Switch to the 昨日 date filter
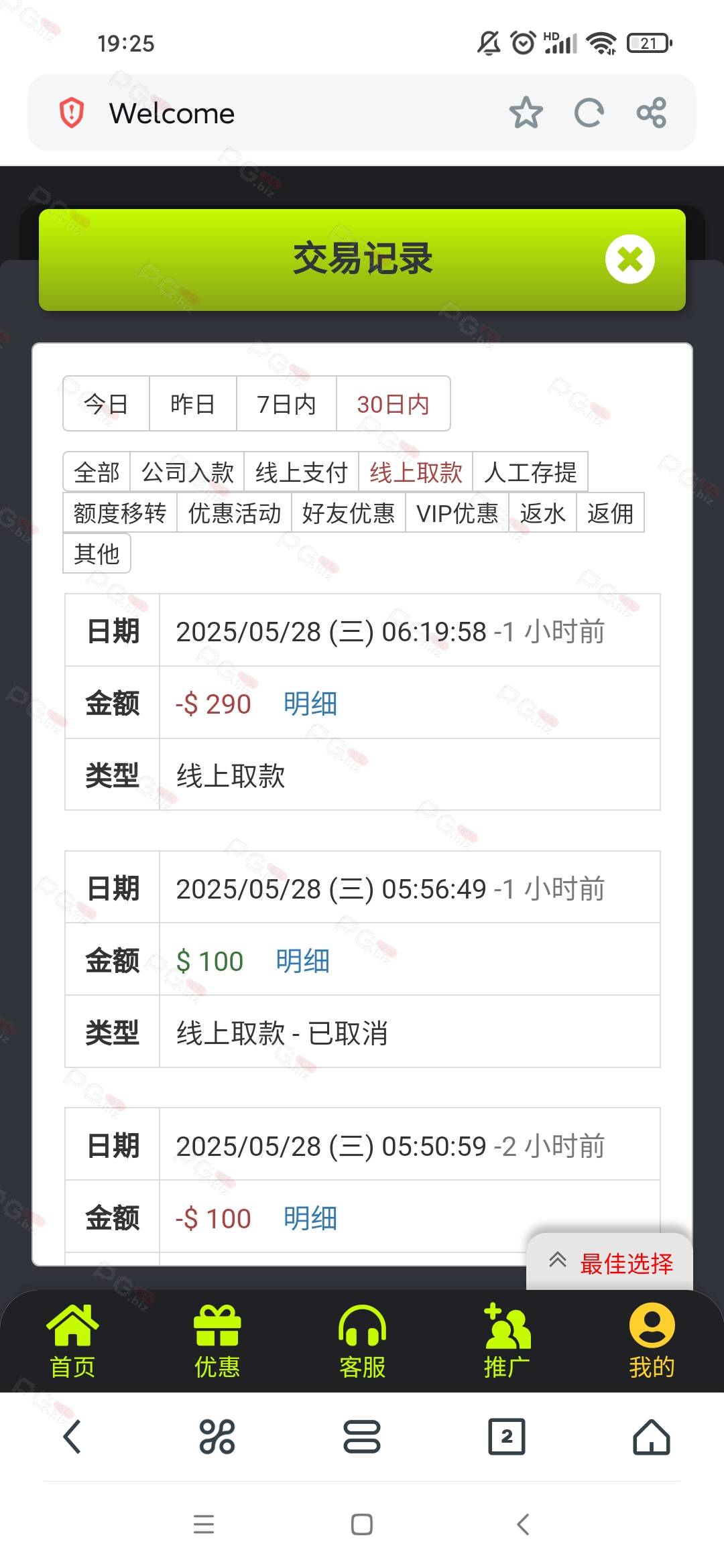The image size is (724, 1568). tap(192, 404)
